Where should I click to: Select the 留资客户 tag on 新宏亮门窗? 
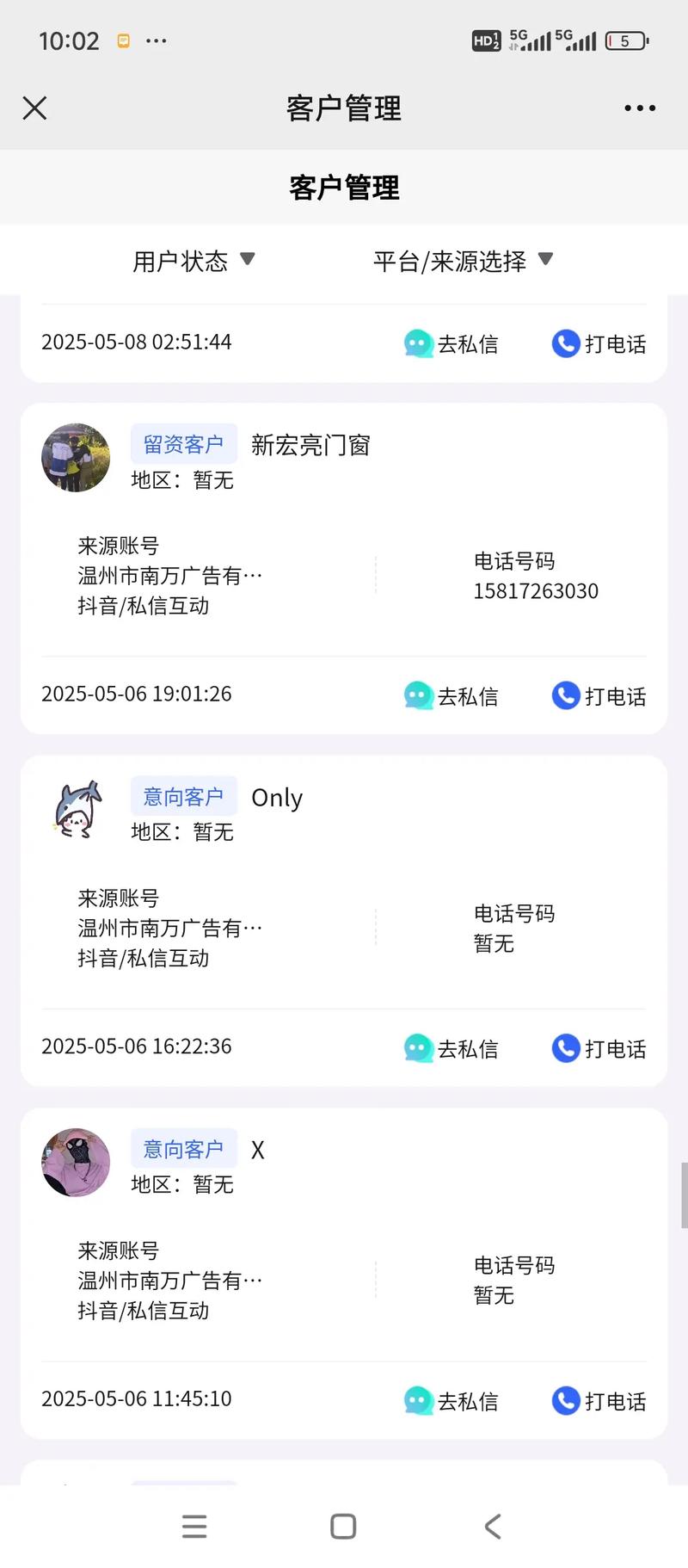[x=183, y=442]
